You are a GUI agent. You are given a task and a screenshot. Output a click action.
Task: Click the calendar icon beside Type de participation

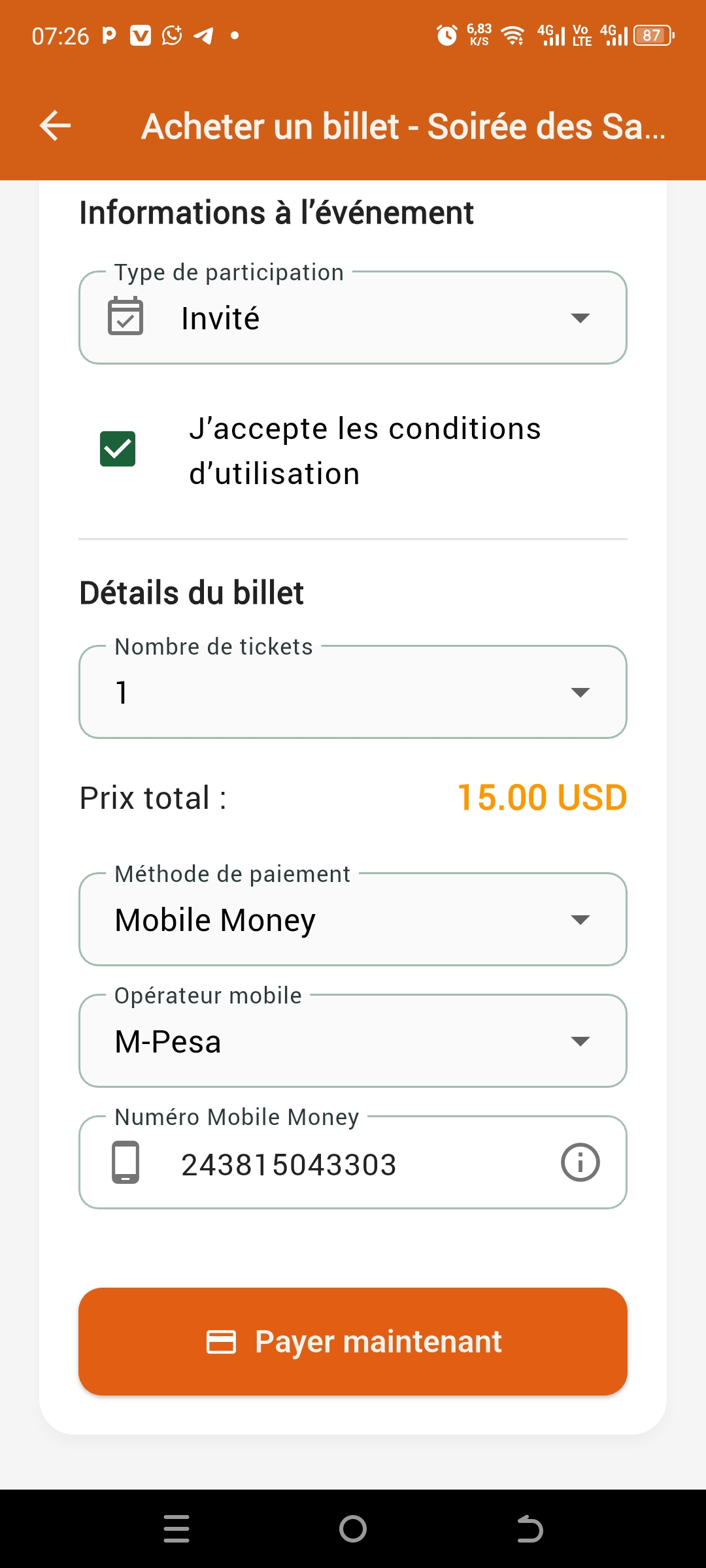click(x=126, y=318)
